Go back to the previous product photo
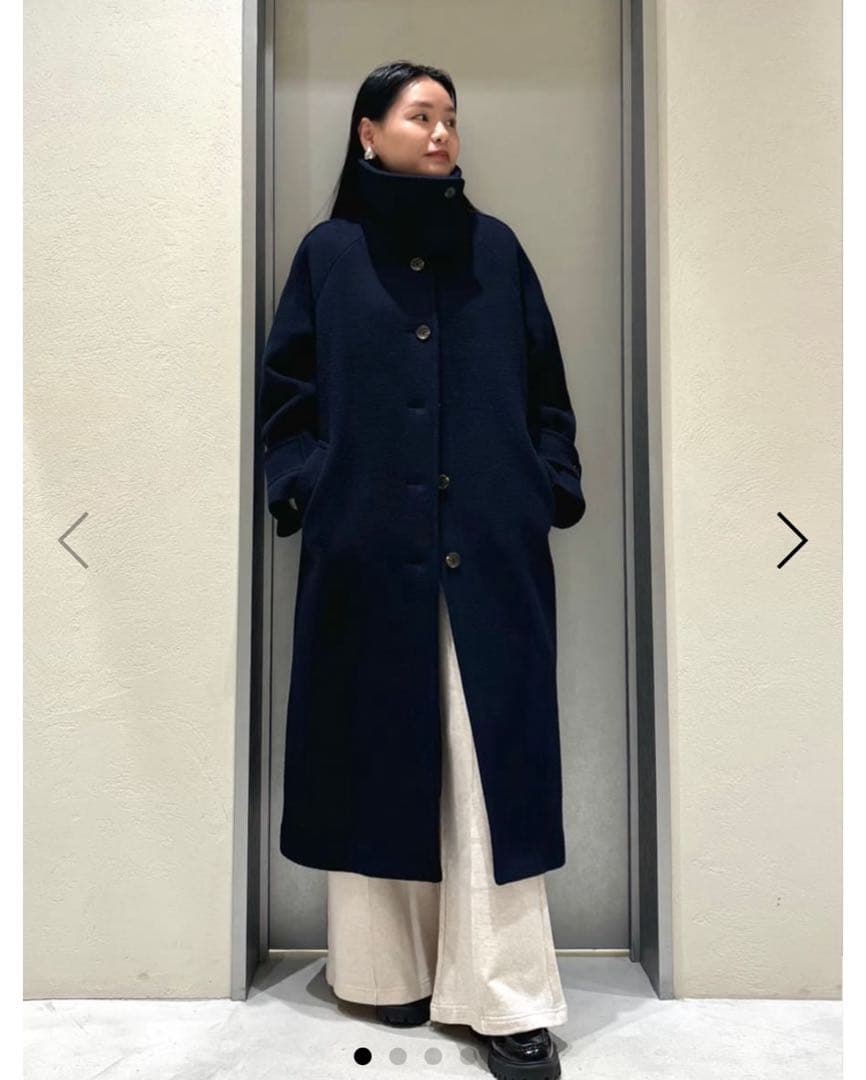Viewport: 866px width, 1080px height. (x=74, y=540)
